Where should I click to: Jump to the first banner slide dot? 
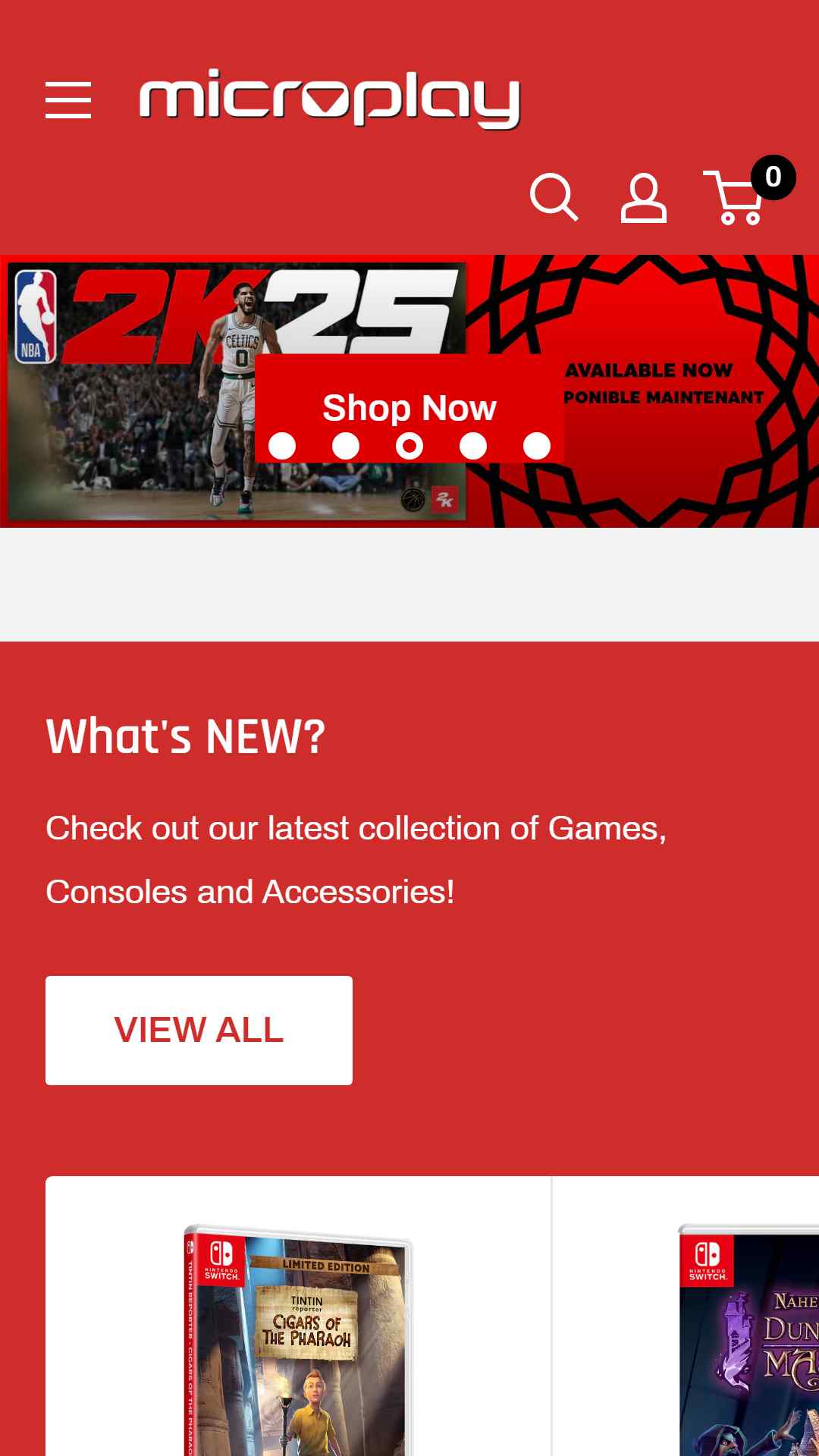point(282,446)
